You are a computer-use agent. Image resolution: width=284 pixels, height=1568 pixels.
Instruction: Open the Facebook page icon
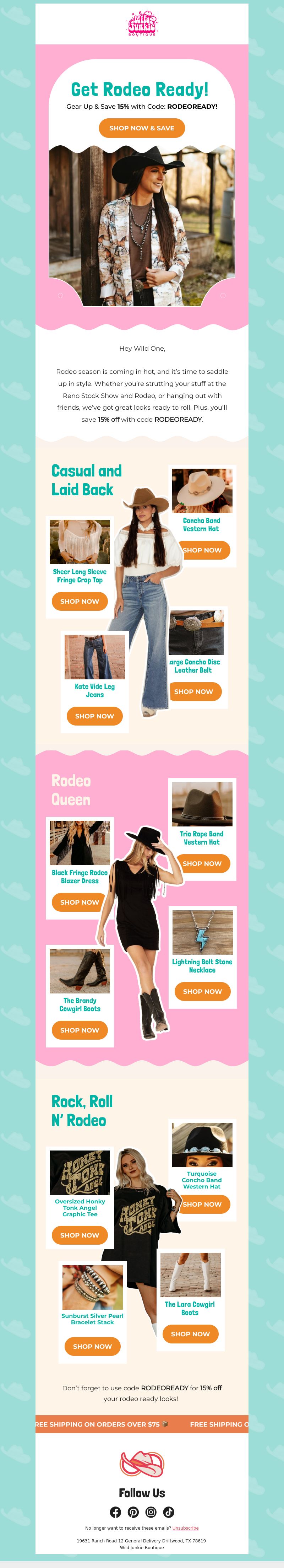coord(115,1512)
